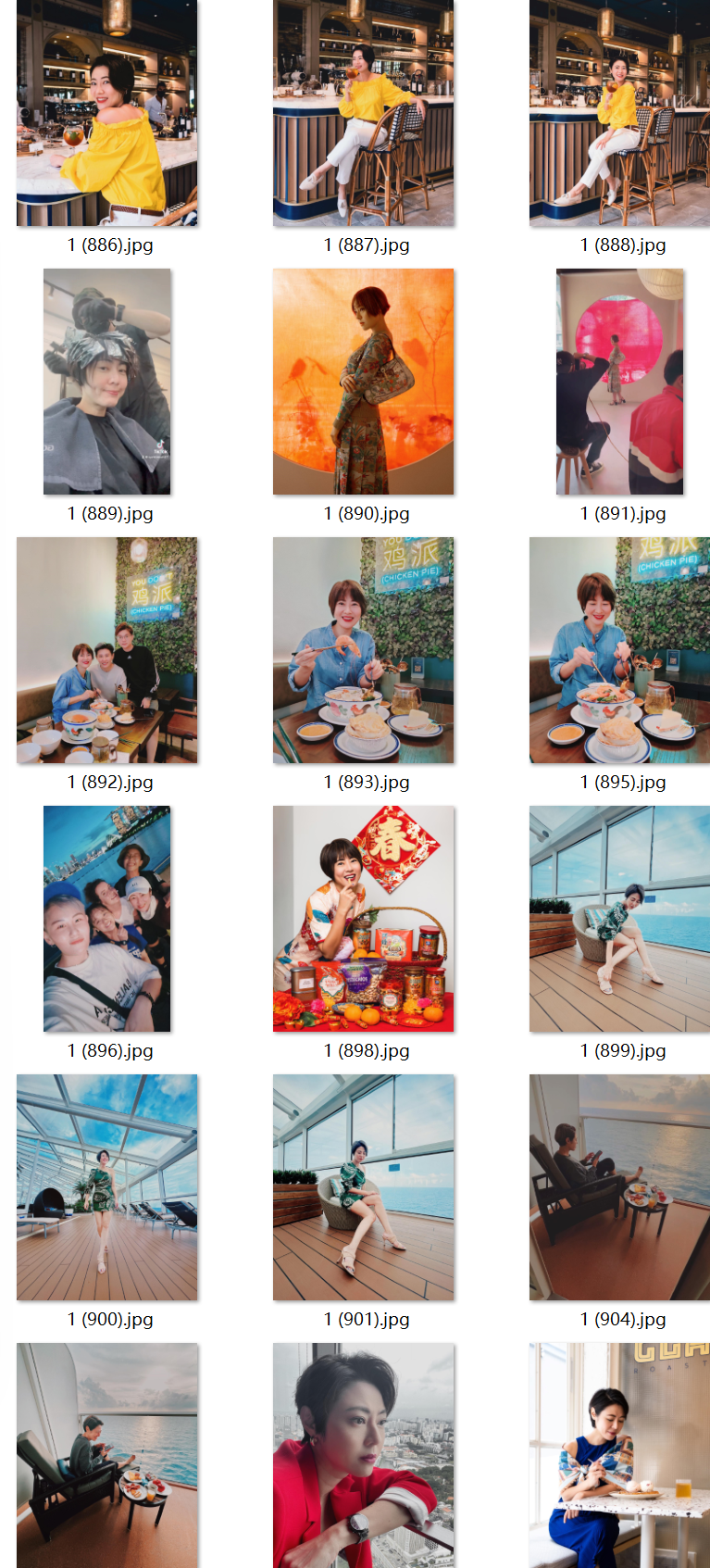Select picture 1 (901).jpg
The image size is (710, 1568).
coord(363,1187)
